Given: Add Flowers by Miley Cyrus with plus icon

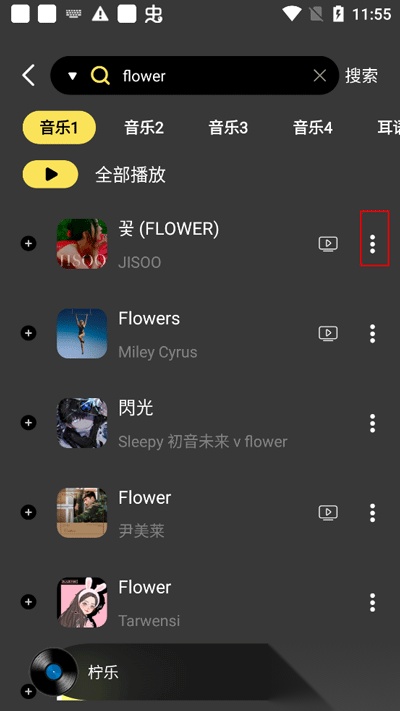Looking at the screenshot, I should coord(29,333).
